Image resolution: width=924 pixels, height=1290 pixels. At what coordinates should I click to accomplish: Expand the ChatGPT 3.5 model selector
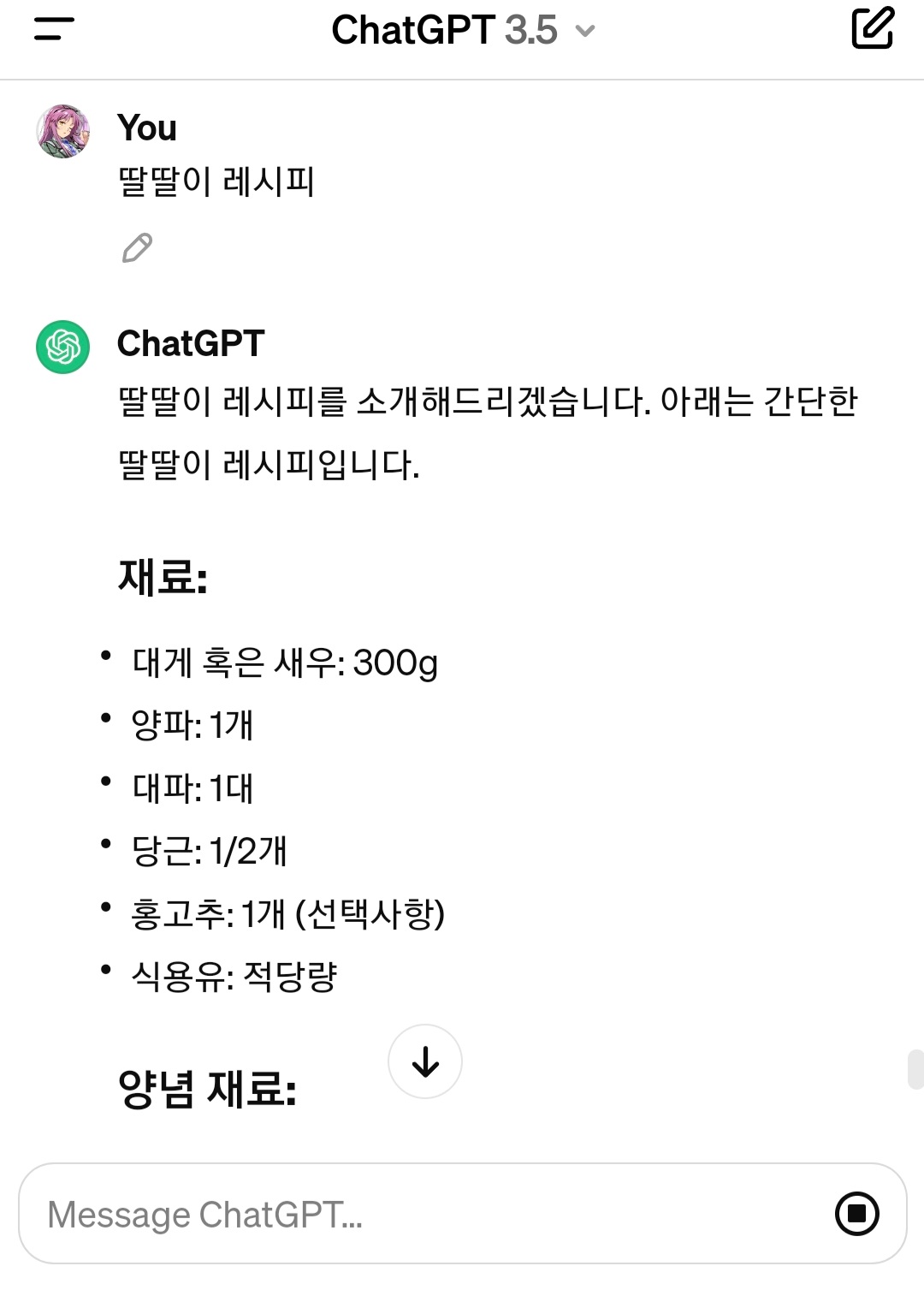click(x=463, y=30)
